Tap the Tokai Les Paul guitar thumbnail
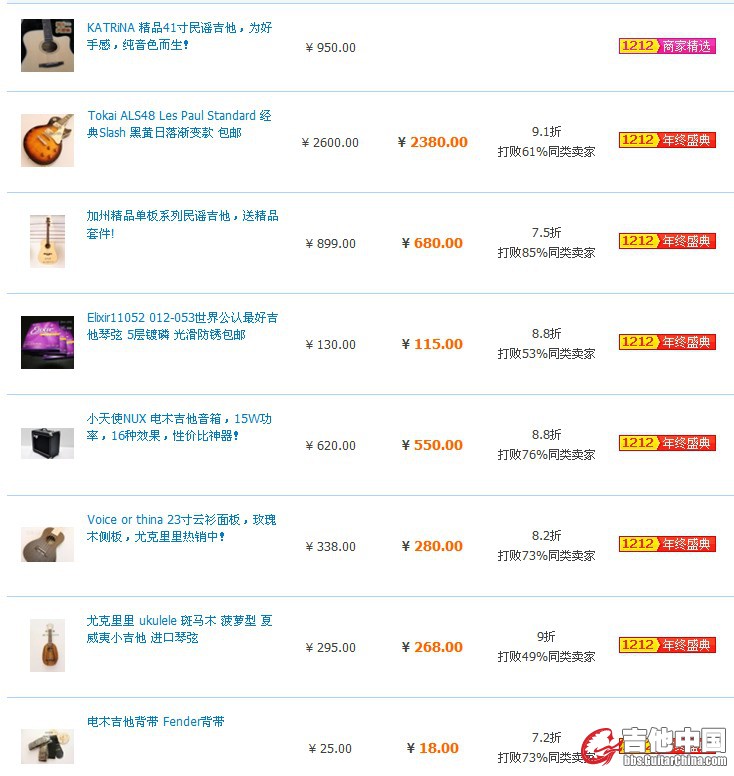 coord(47,140)
